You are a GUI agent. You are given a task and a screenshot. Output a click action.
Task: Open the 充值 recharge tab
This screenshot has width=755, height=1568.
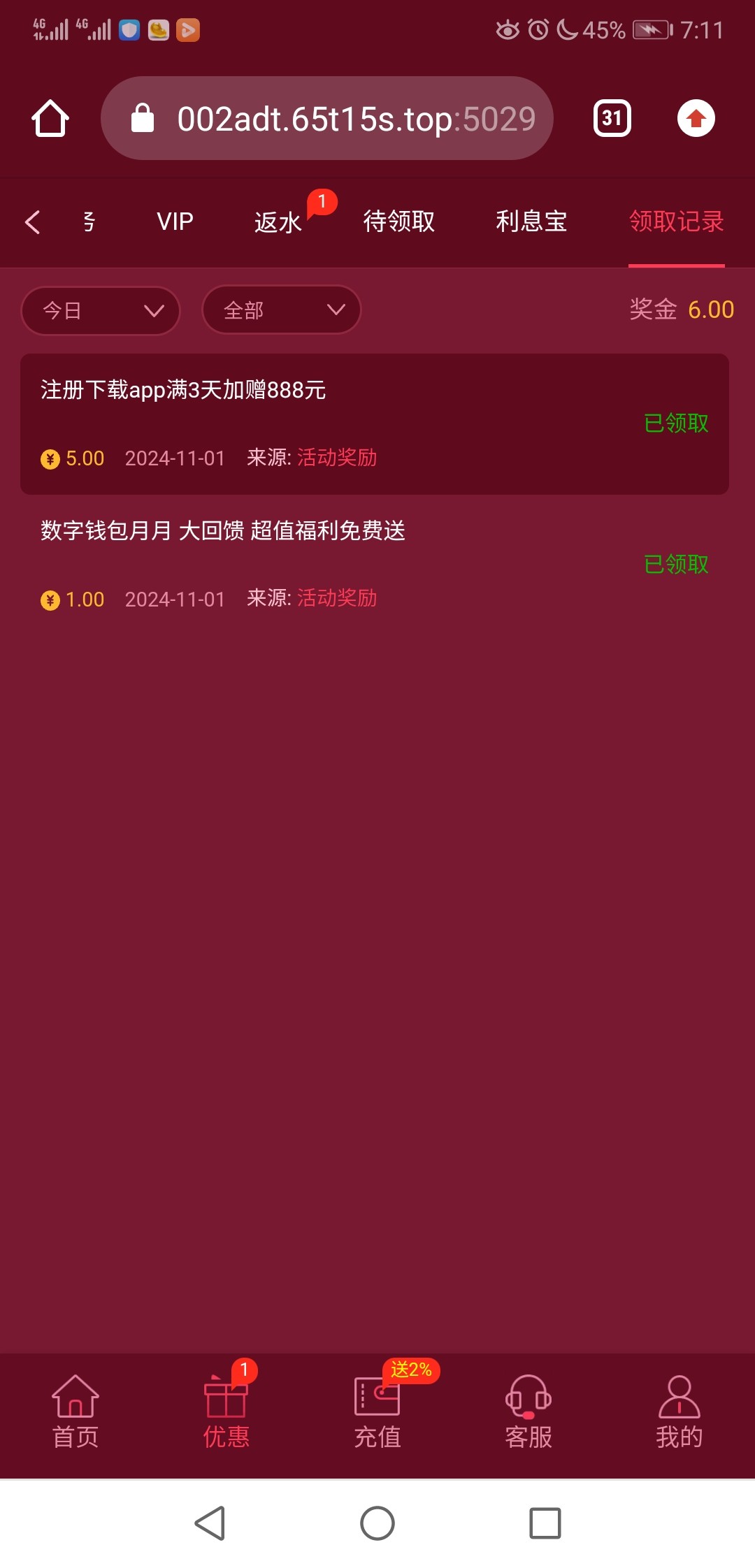click(x=377, y=1411)
